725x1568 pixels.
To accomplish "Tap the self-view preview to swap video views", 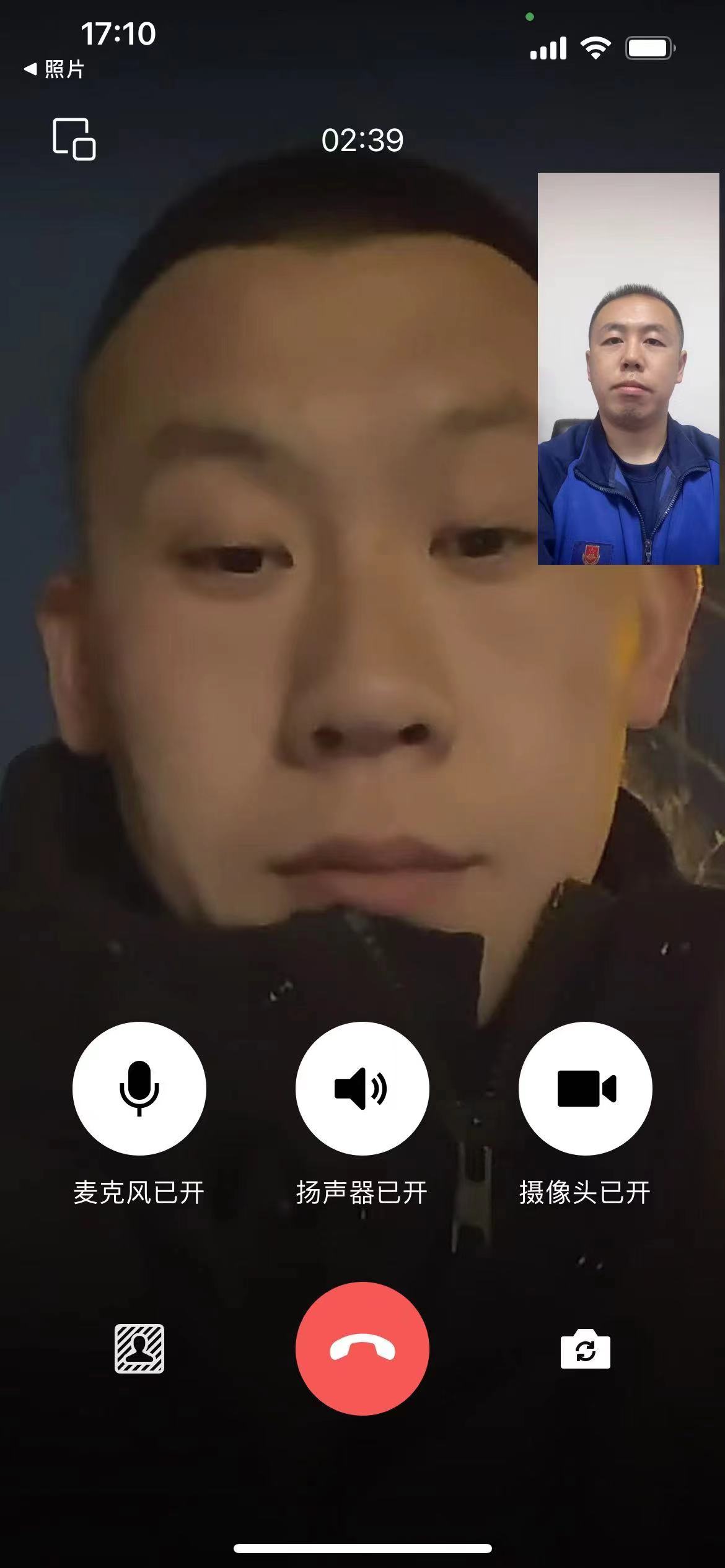I will [x=628, y=368].
